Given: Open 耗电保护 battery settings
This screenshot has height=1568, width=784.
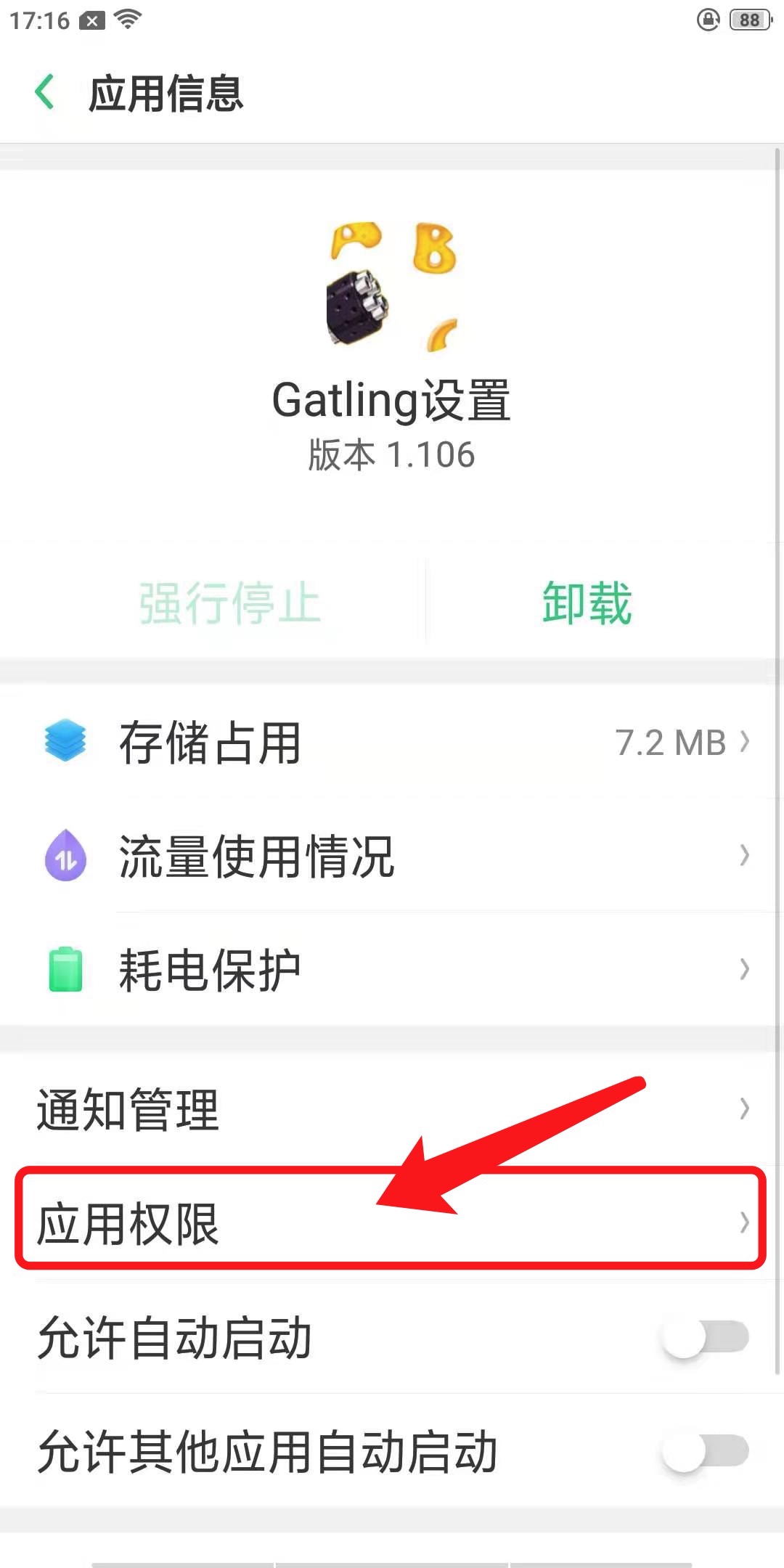Looking at the screenshot, I should pos(392,969).
